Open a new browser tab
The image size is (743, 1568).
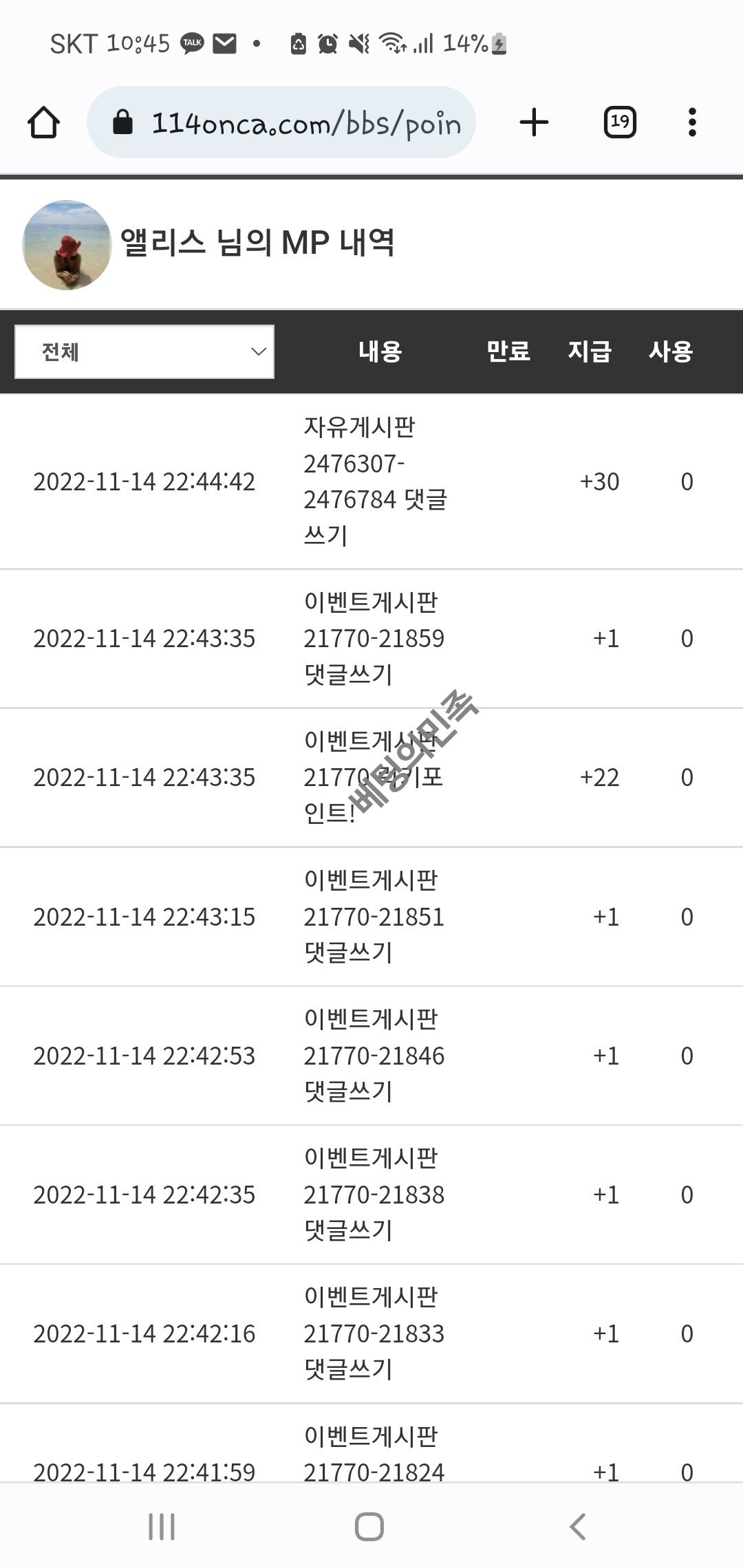(x=534, y=122)
